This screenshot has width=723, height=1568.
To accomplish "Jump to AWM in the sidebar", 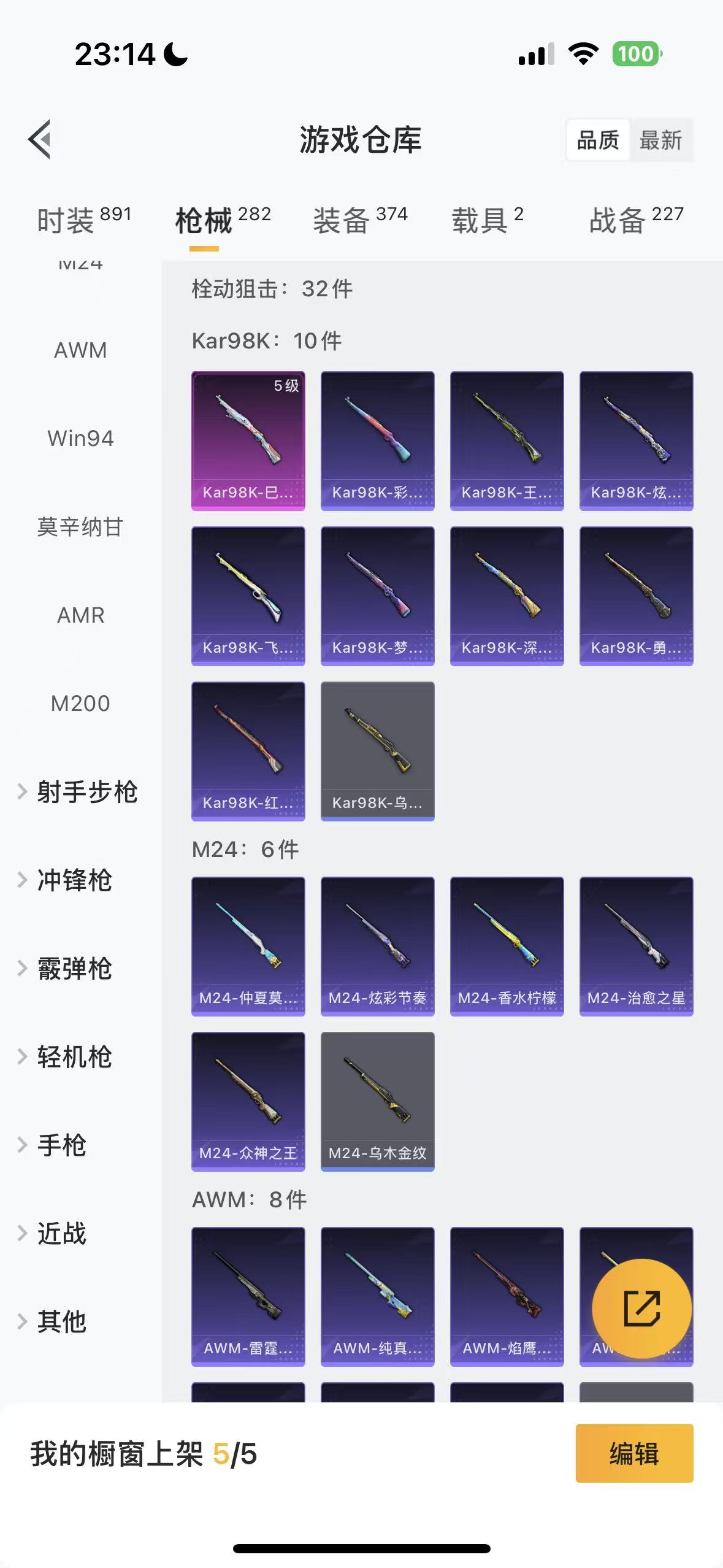I will pyautogui.click(x=80, y=350).
